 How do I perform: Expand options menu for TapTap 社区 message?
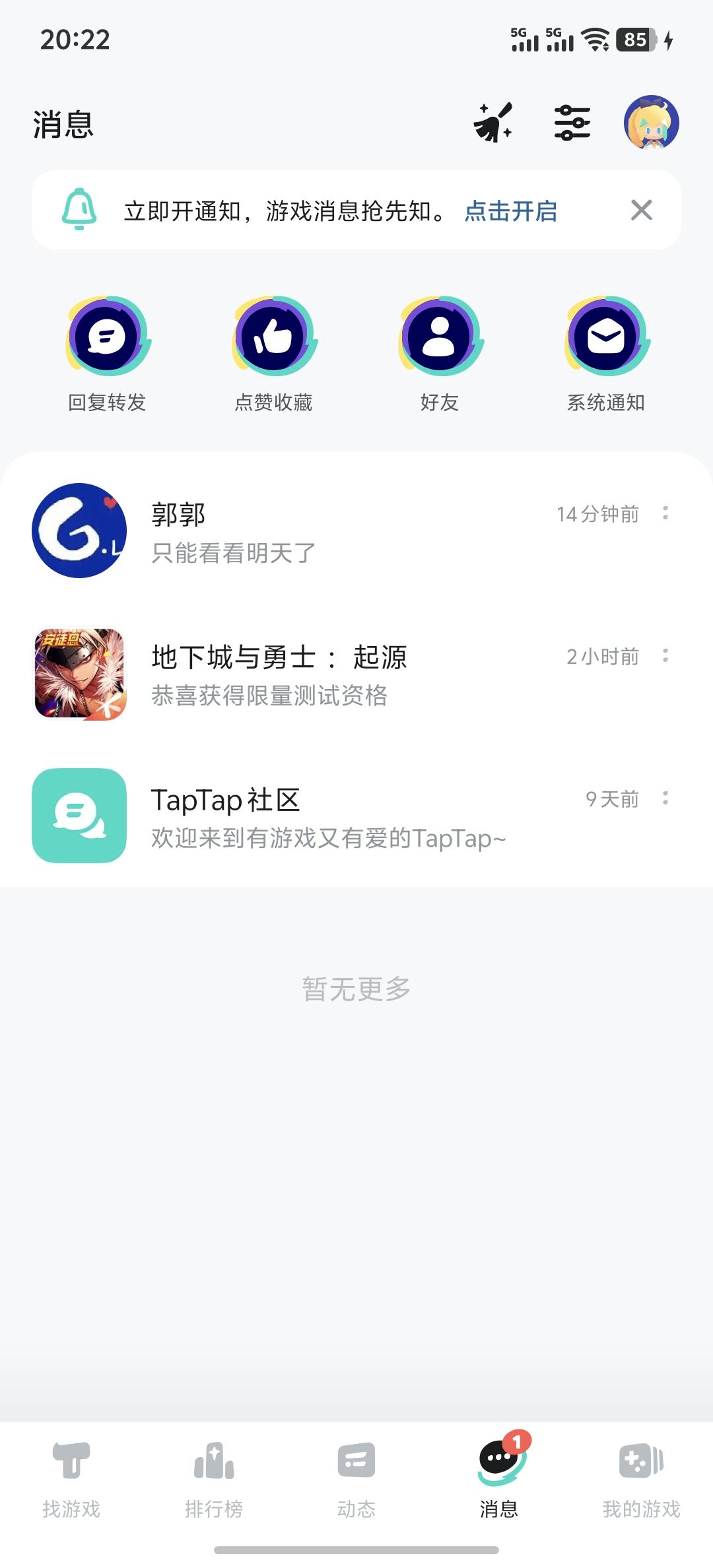(667, 799)
